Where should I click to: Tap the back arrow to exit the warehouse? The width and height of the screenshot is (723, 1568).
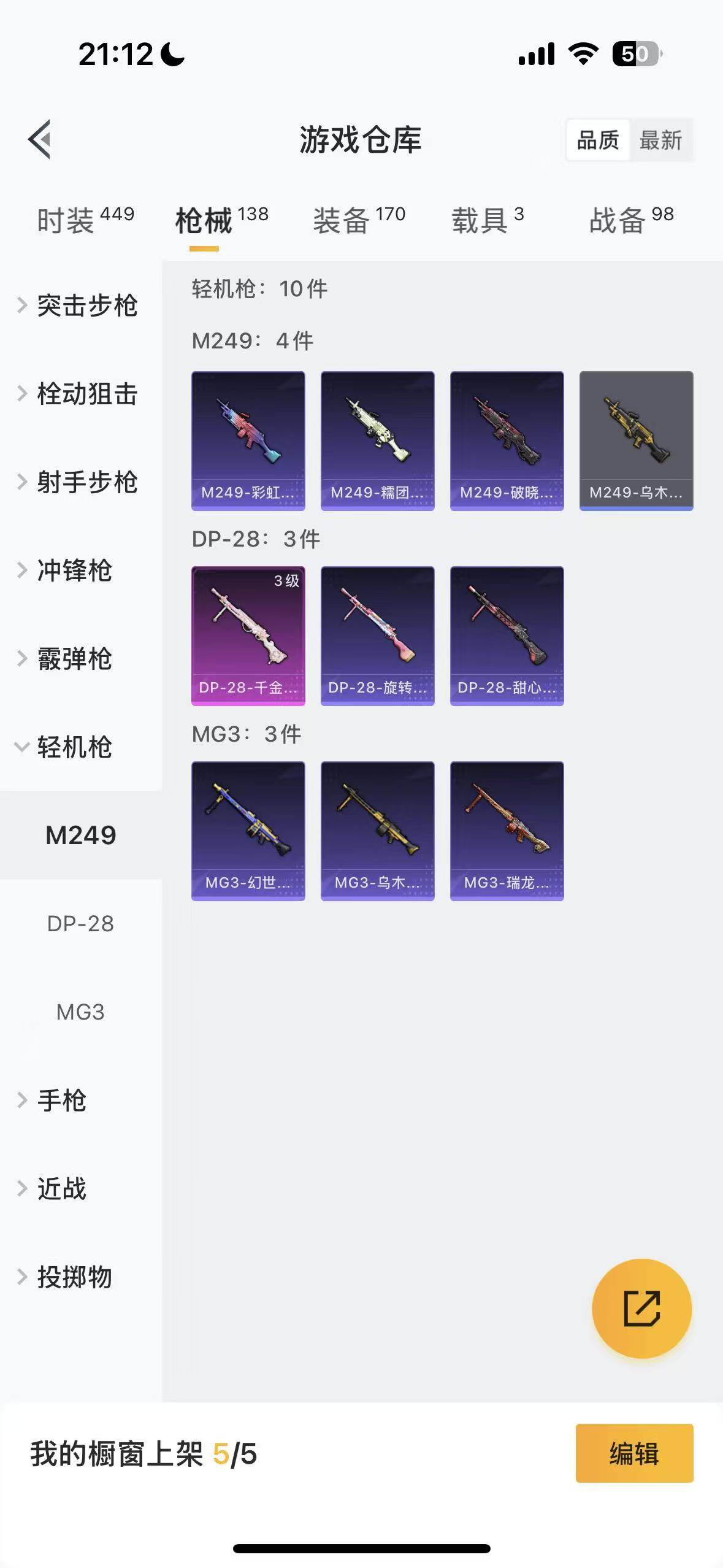40,140
